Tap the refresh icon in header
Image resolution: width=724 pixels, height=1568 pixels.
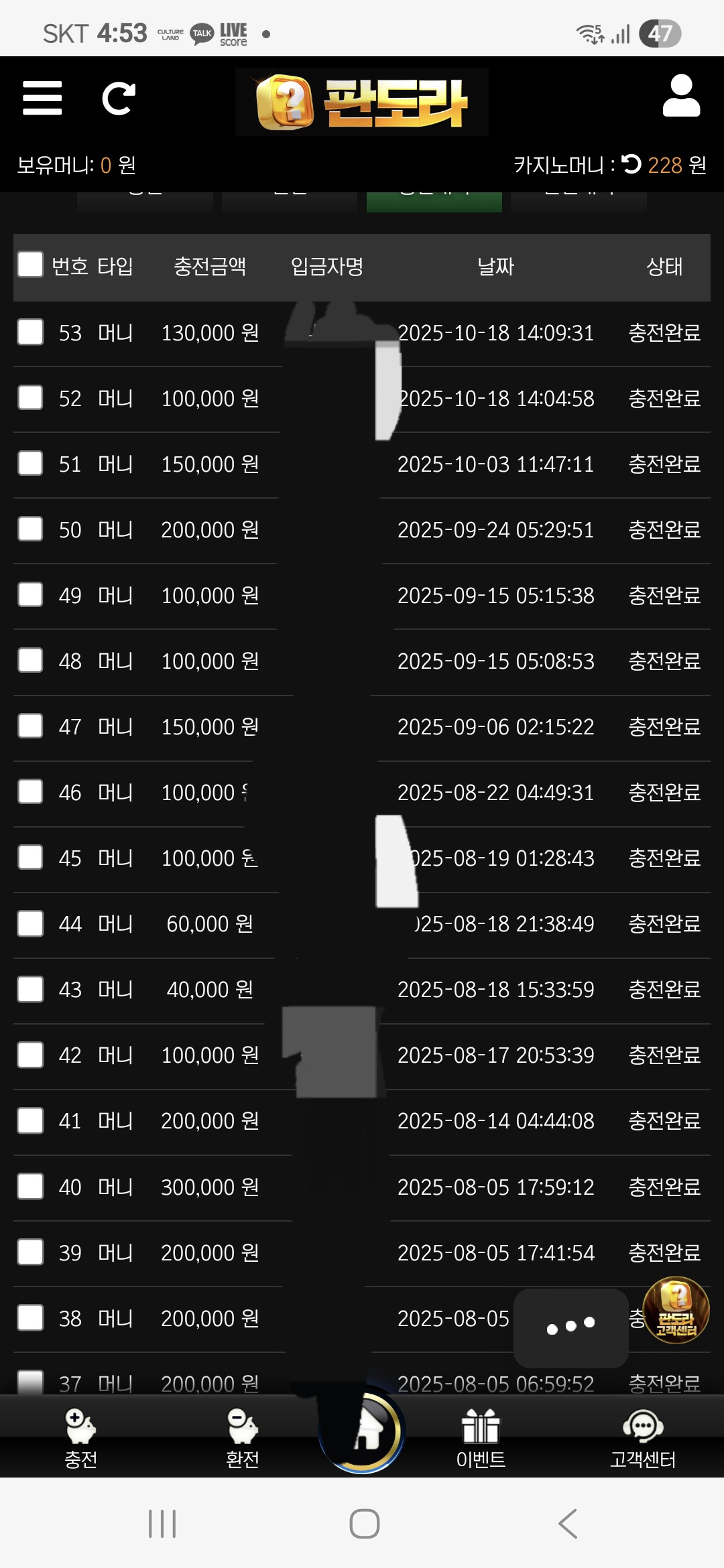pos(119,99)
